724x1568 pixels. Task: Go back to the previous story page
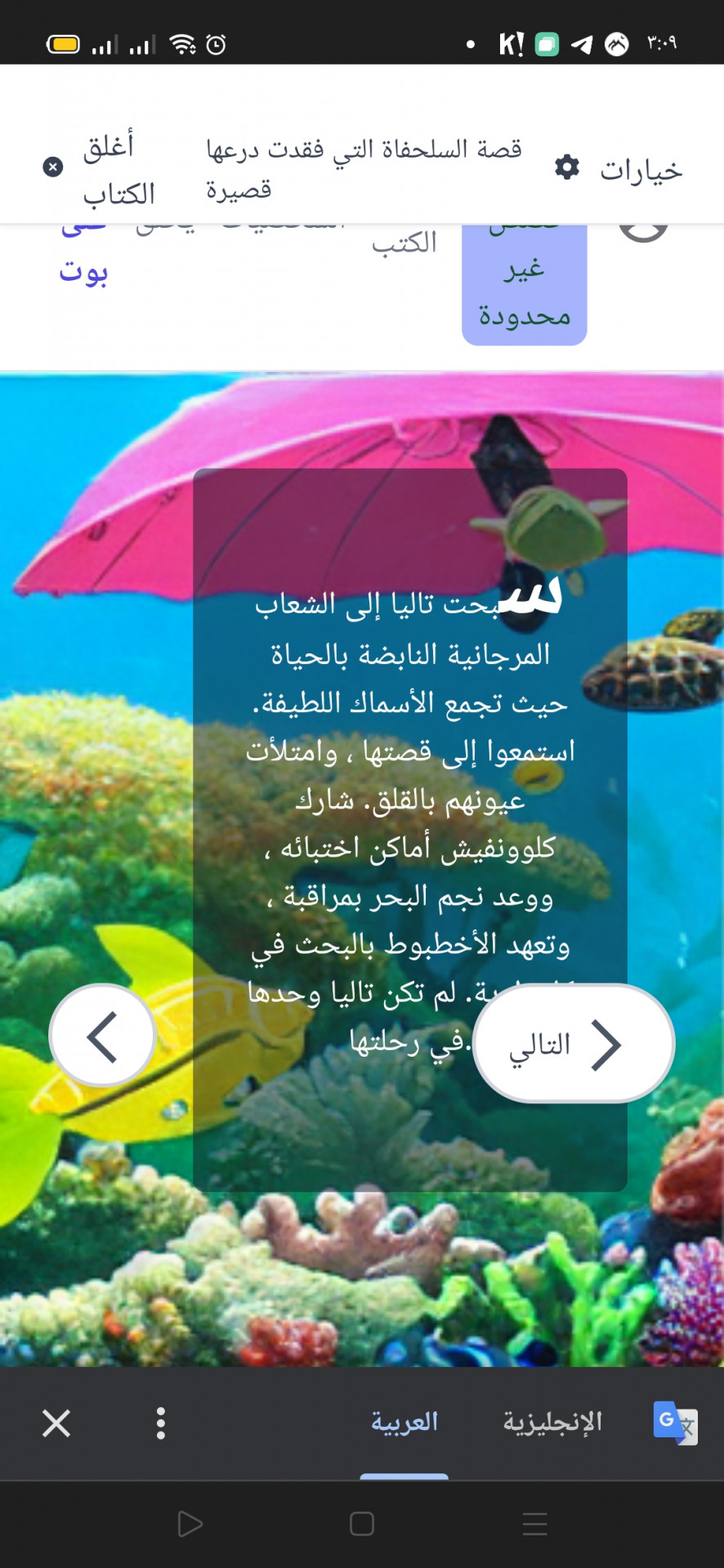click(x=103, y=1036)
